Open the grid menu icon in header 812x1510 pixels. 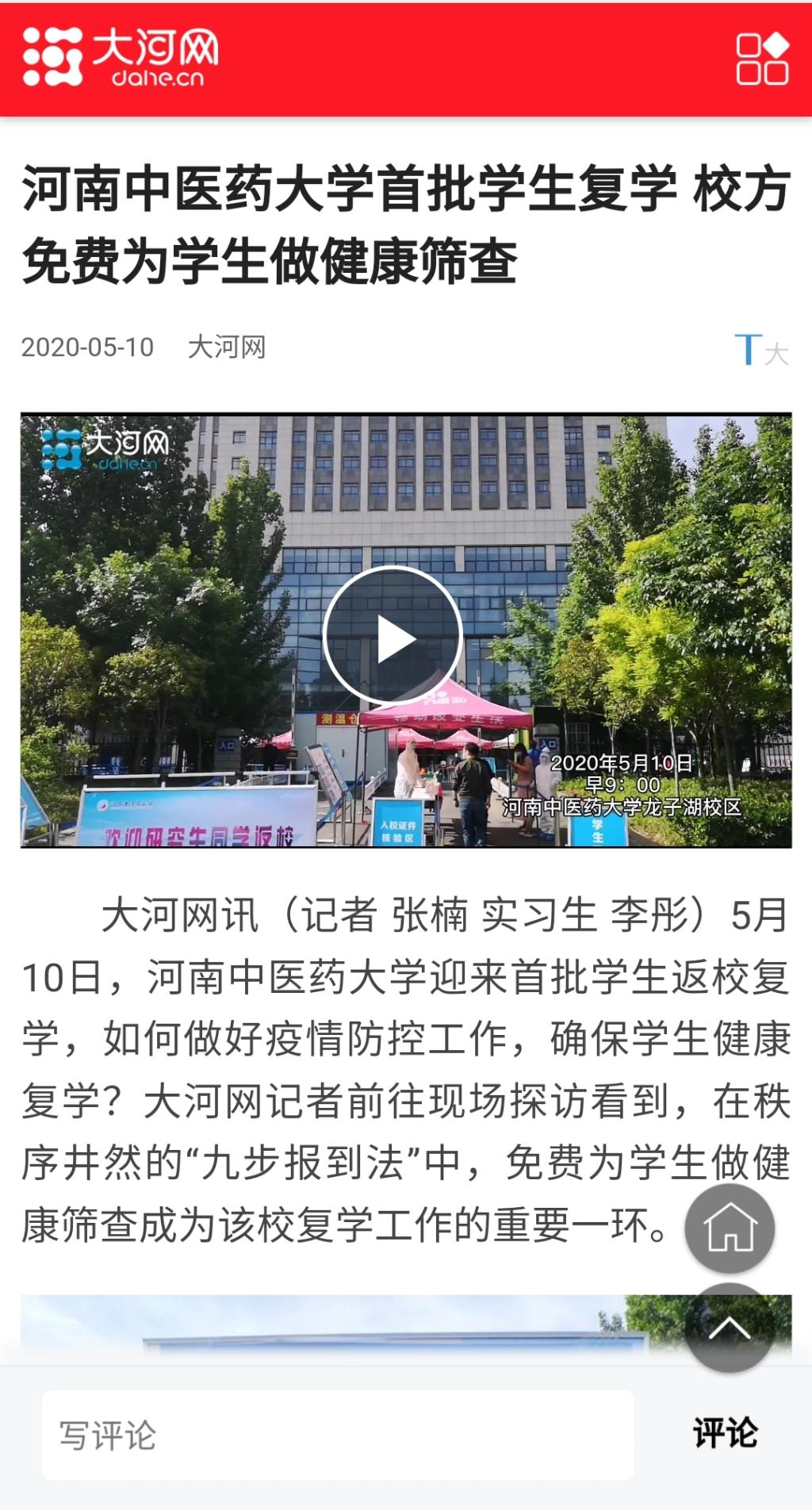coord(761,59)
